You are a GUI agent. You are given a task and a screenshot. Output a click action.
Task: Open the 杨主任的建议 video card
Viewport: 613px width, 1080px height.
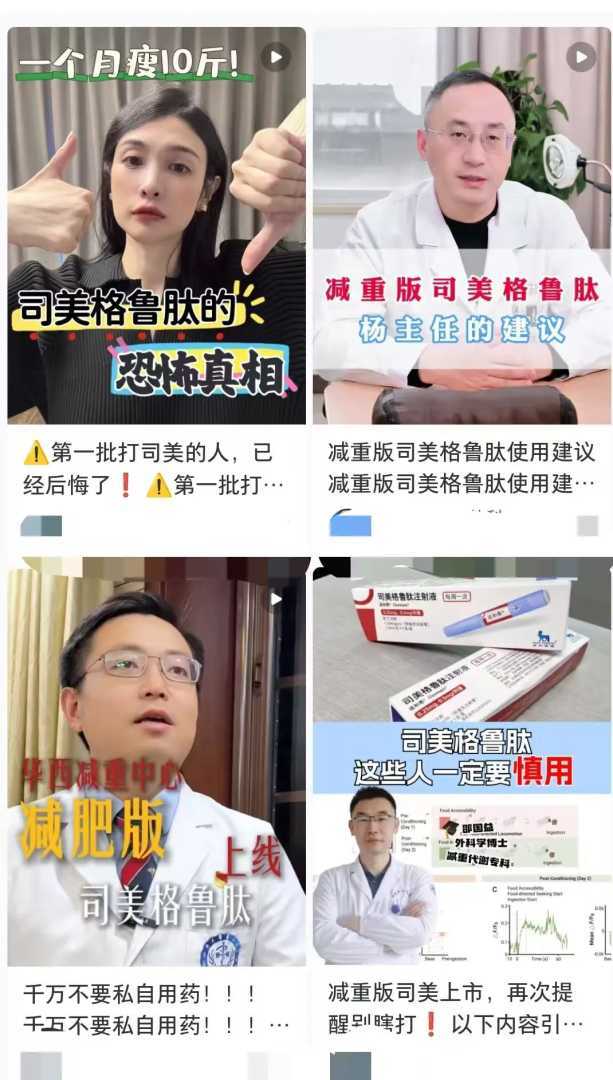pos(462,226)
